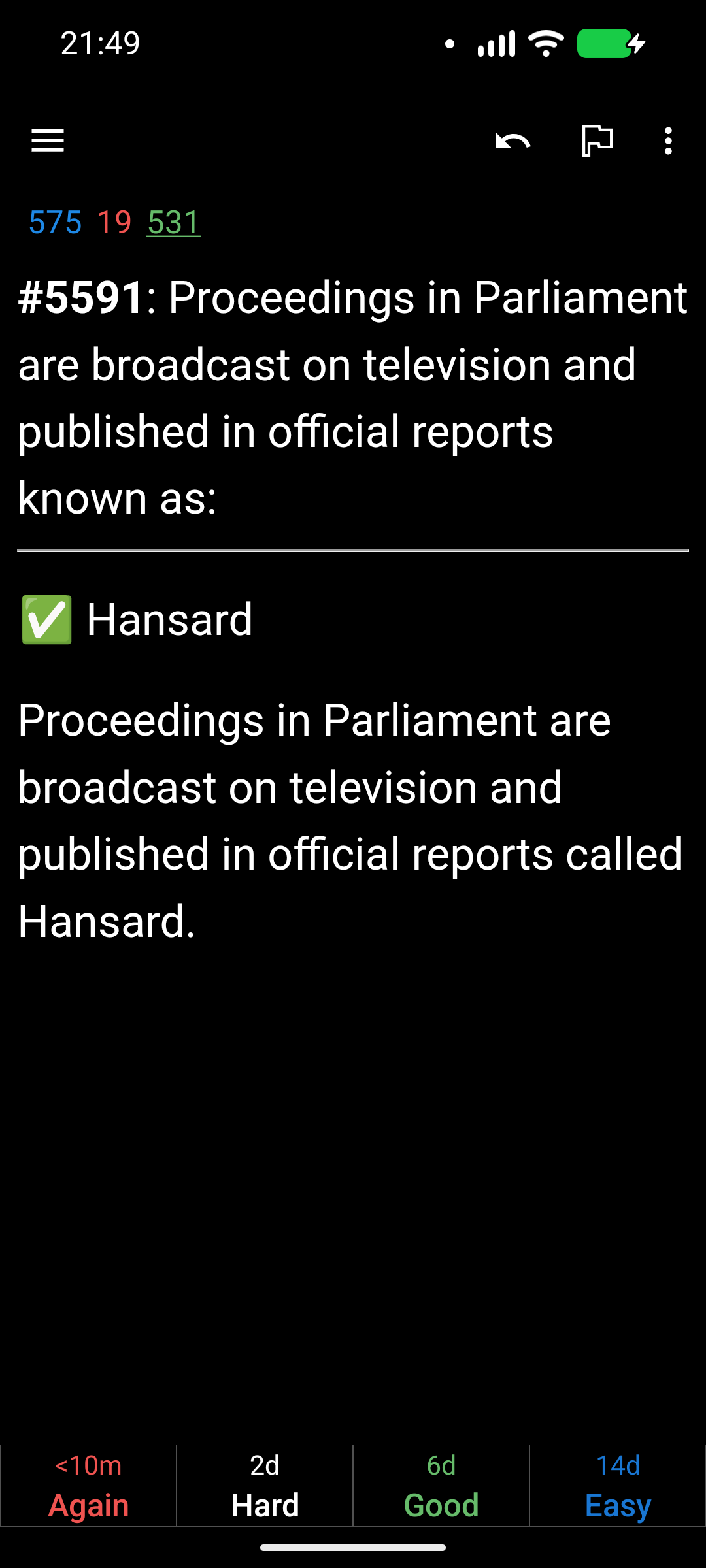706x1568 pixels.
Task: Flag this flashcard
Action: coord(597,140)
